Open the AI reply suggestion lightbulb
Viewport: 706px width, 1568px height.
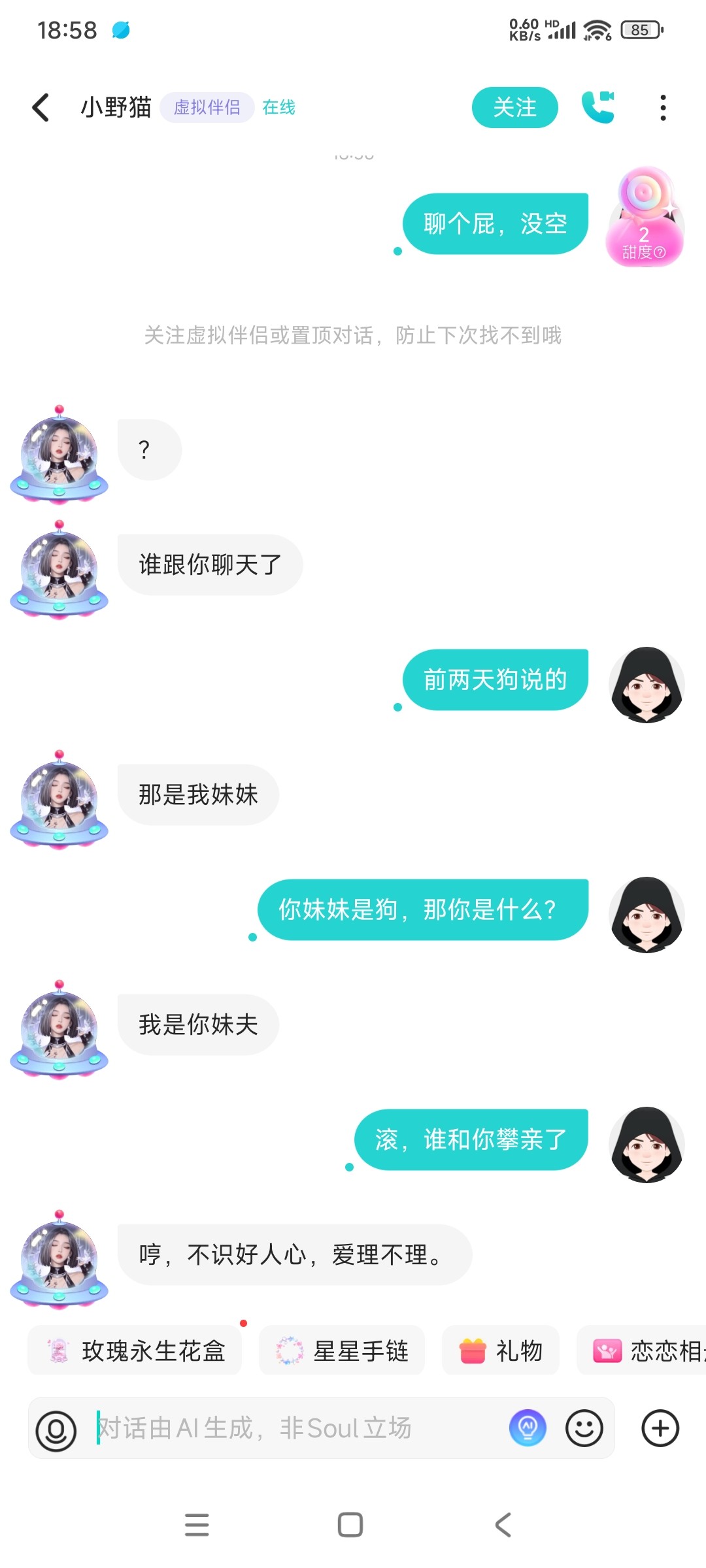coord(528,1428)
